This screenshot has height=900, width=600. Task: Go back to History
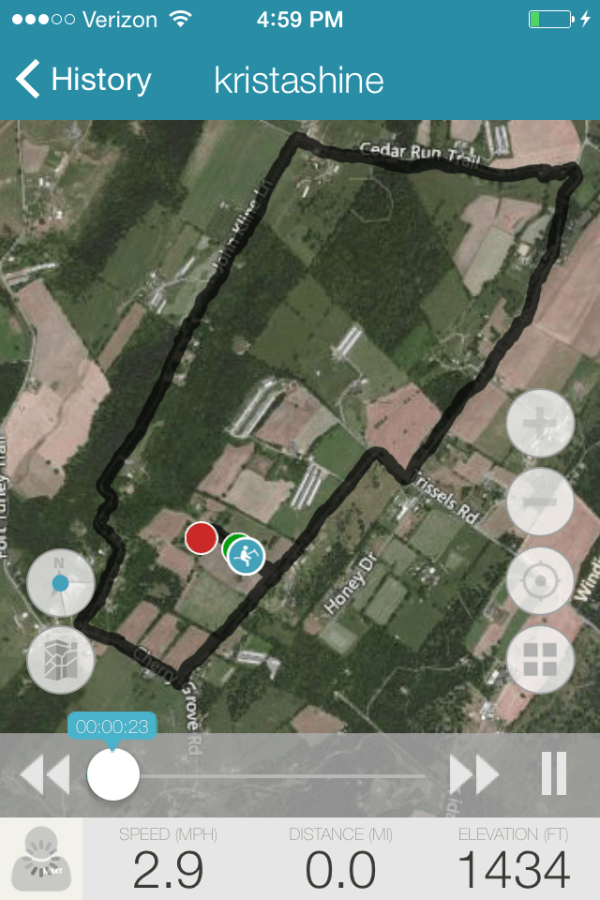click(83, 79)
